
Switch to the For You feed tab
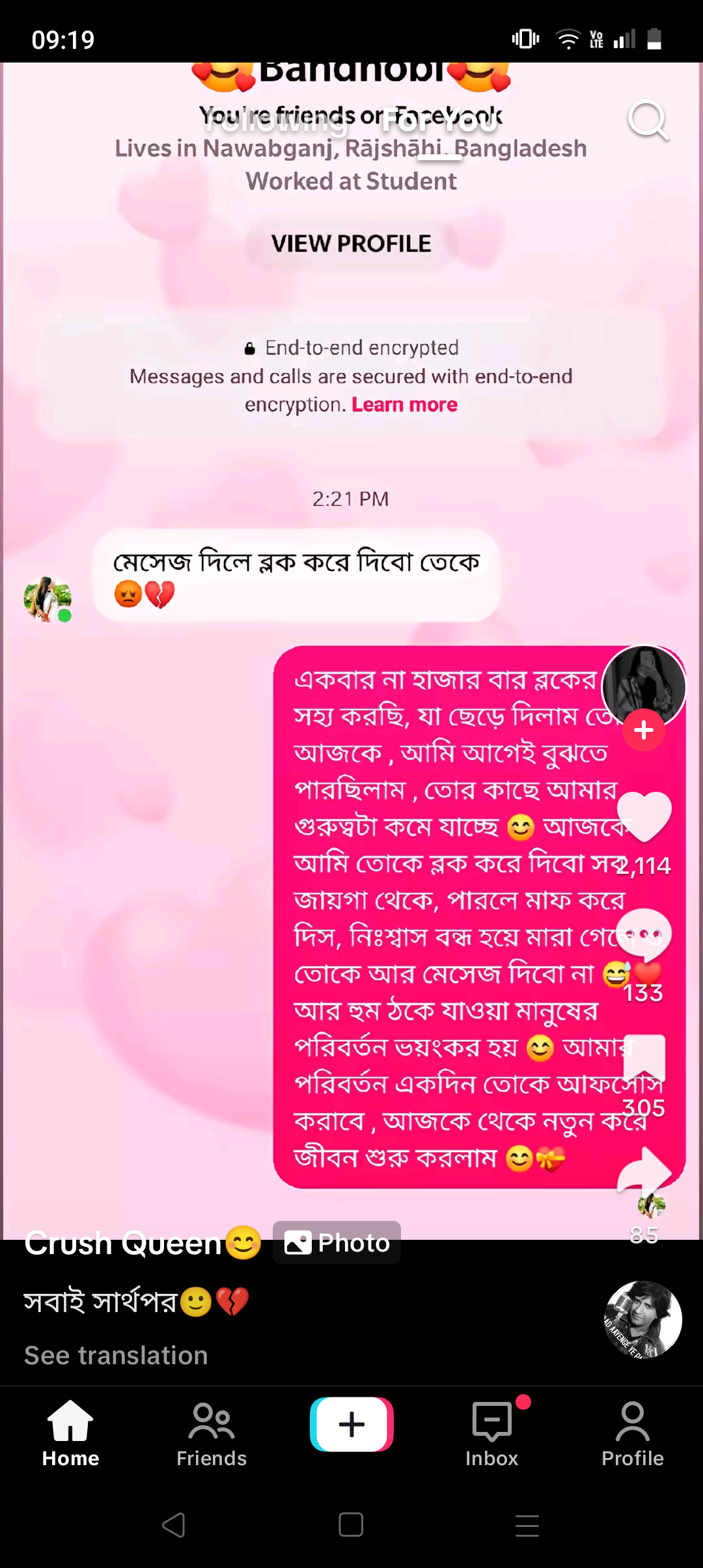coord(441,120)
